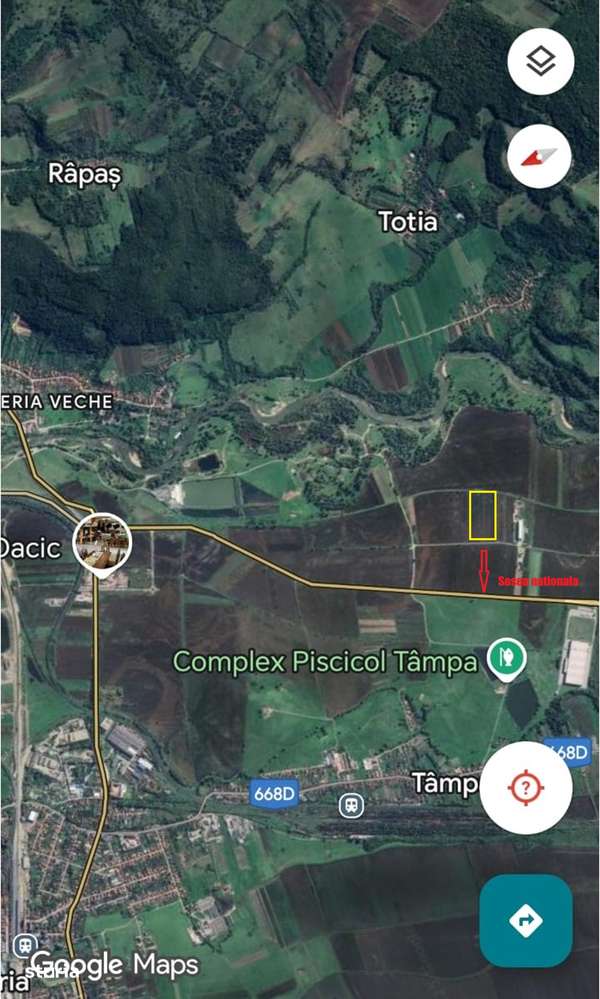The width and height of the screenshot is (600, 999).
Task: Open the map layers selector
Action: [x=540, y=62]
